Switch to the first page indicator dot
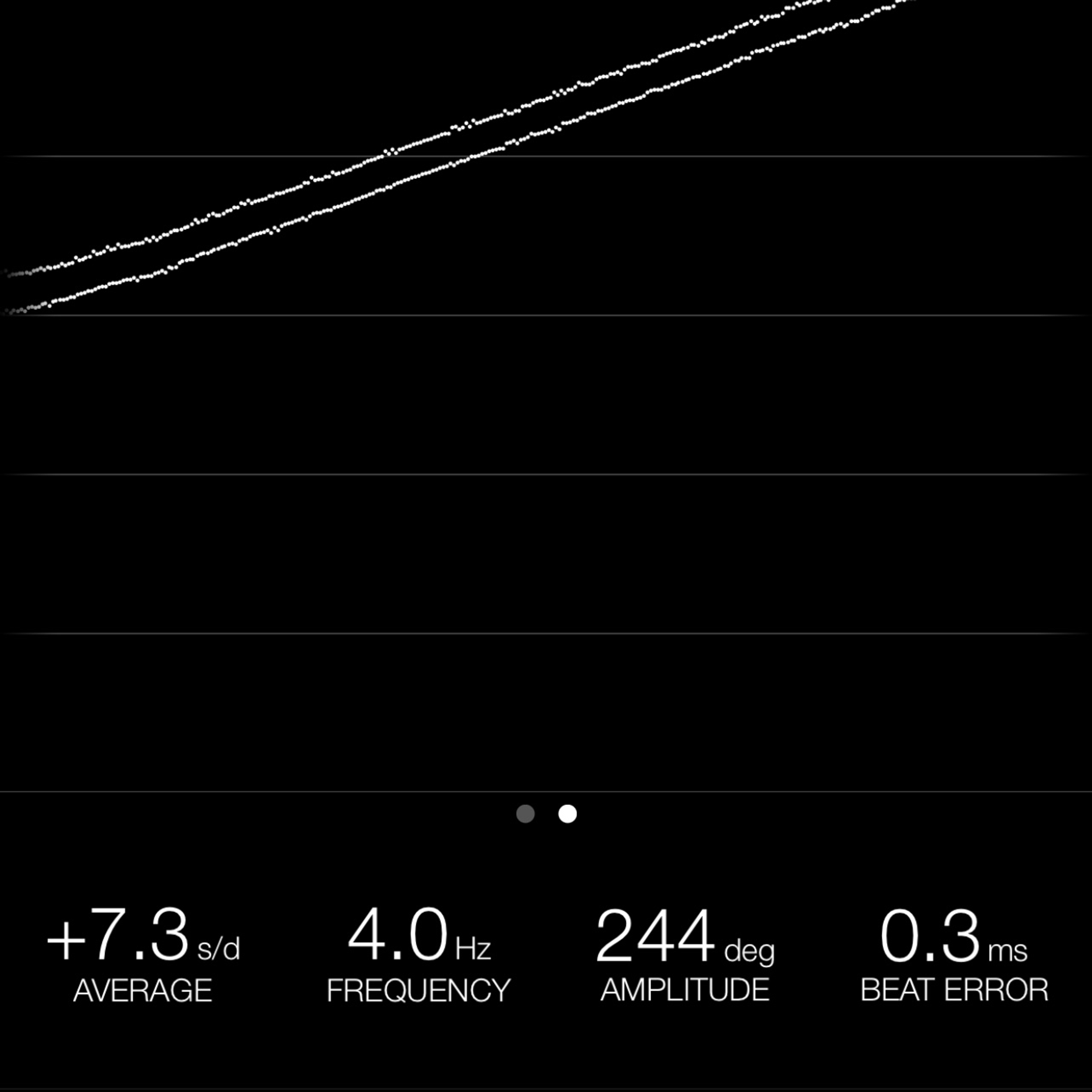 pyautogui.click(x=525, y=814)
